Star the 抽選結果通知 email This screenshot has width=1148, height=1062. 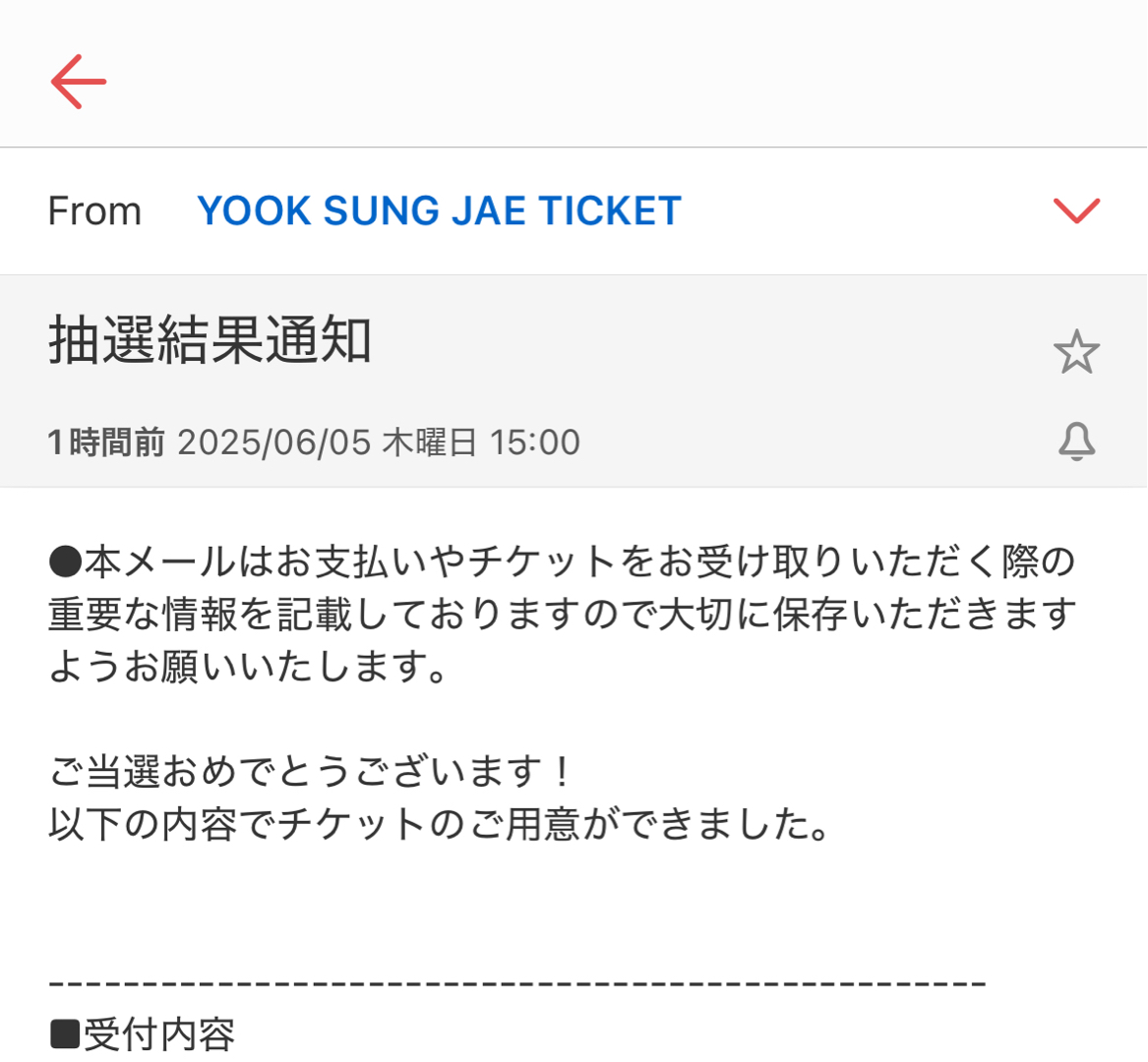tap(1076, 352)
